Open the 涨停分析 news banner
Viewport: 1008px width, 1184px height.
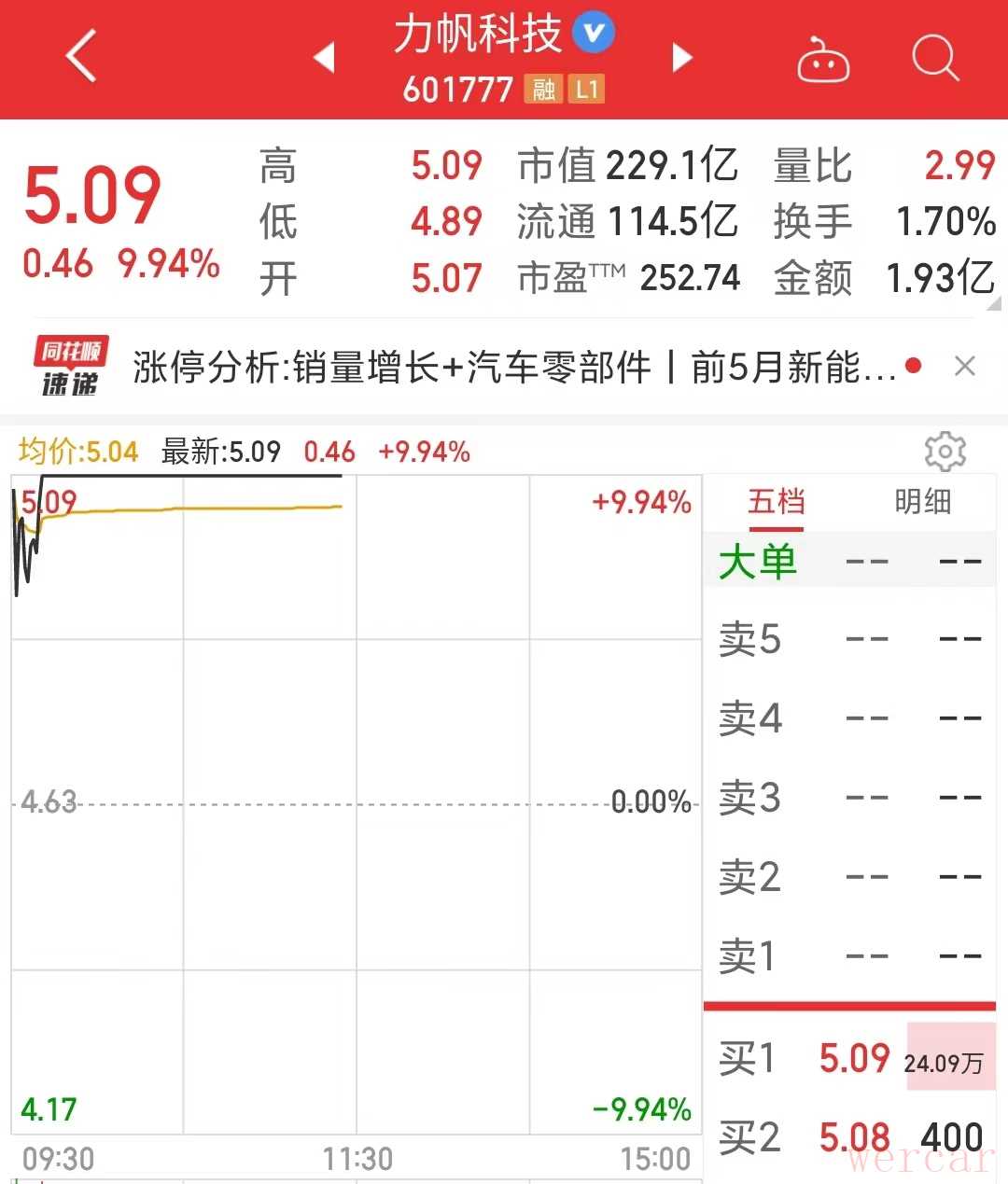click(513, 368)
